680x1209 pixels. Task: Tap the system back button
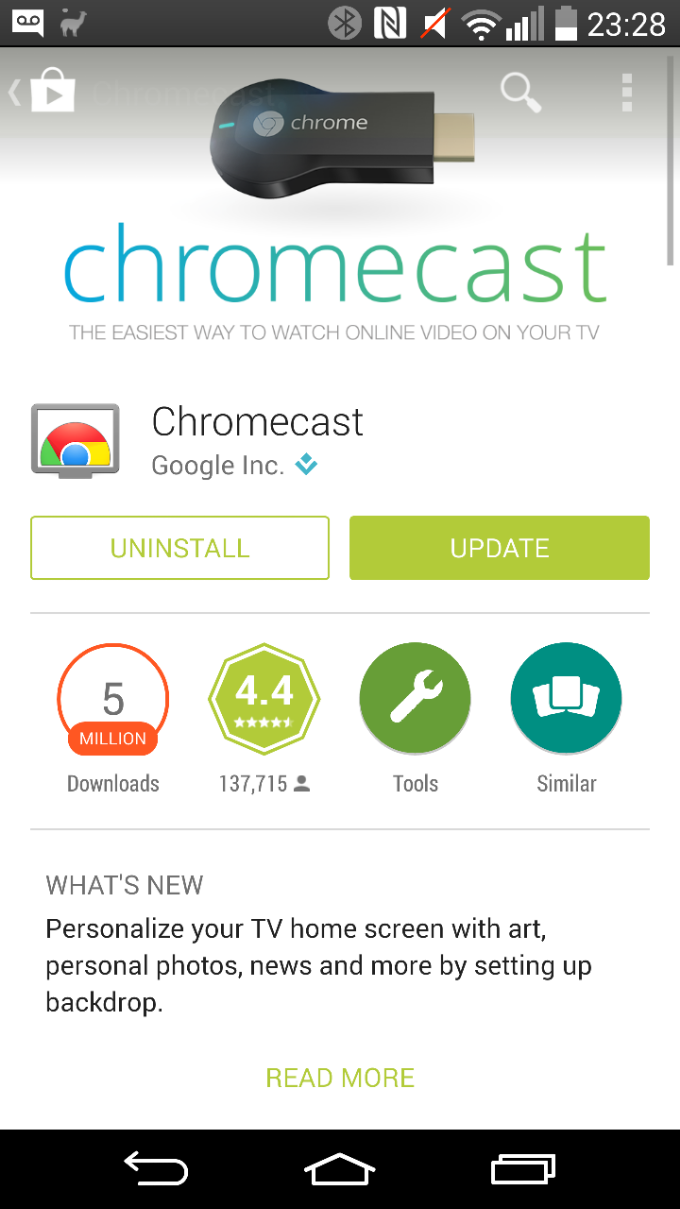pyautogui.click(x=155, y=1168)
